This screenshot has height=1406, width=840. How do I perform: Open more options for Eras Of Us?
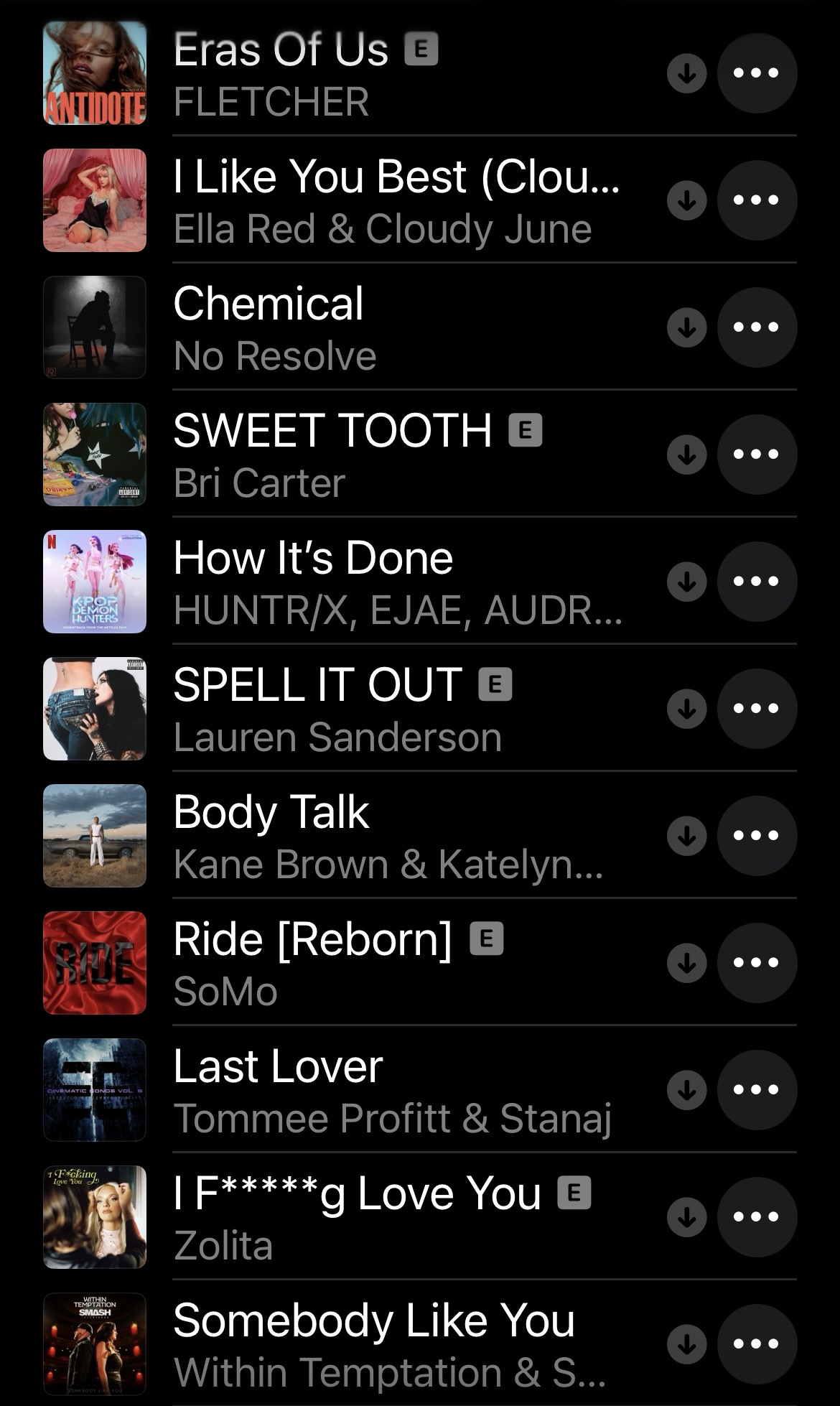point(757,73)
